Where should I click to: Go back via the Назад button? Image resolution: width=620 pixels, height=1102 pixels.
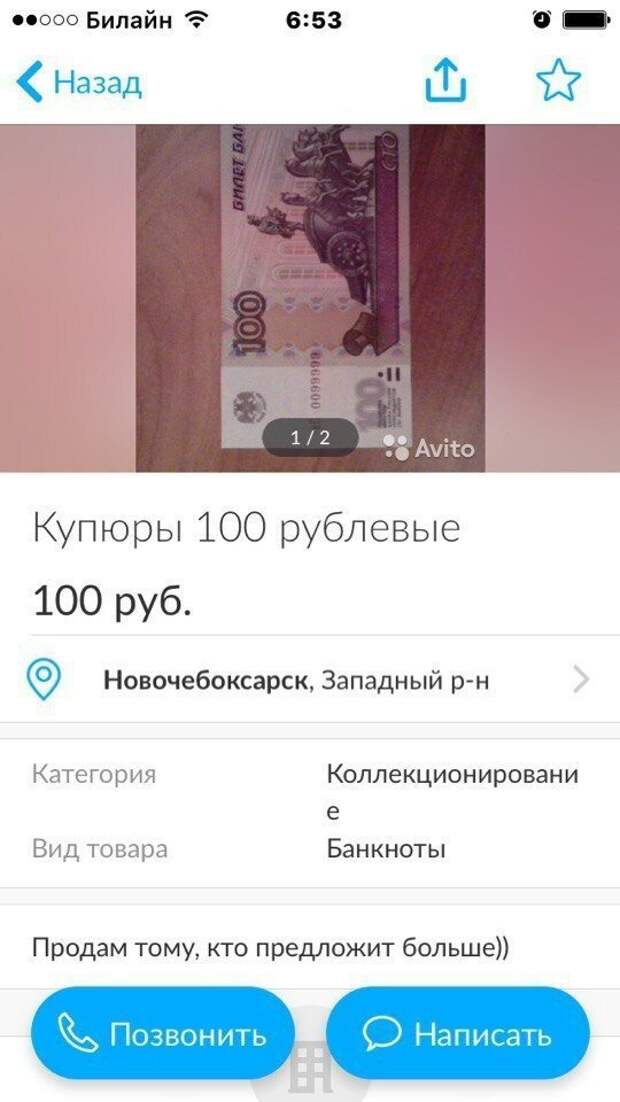tap(80, 82)
